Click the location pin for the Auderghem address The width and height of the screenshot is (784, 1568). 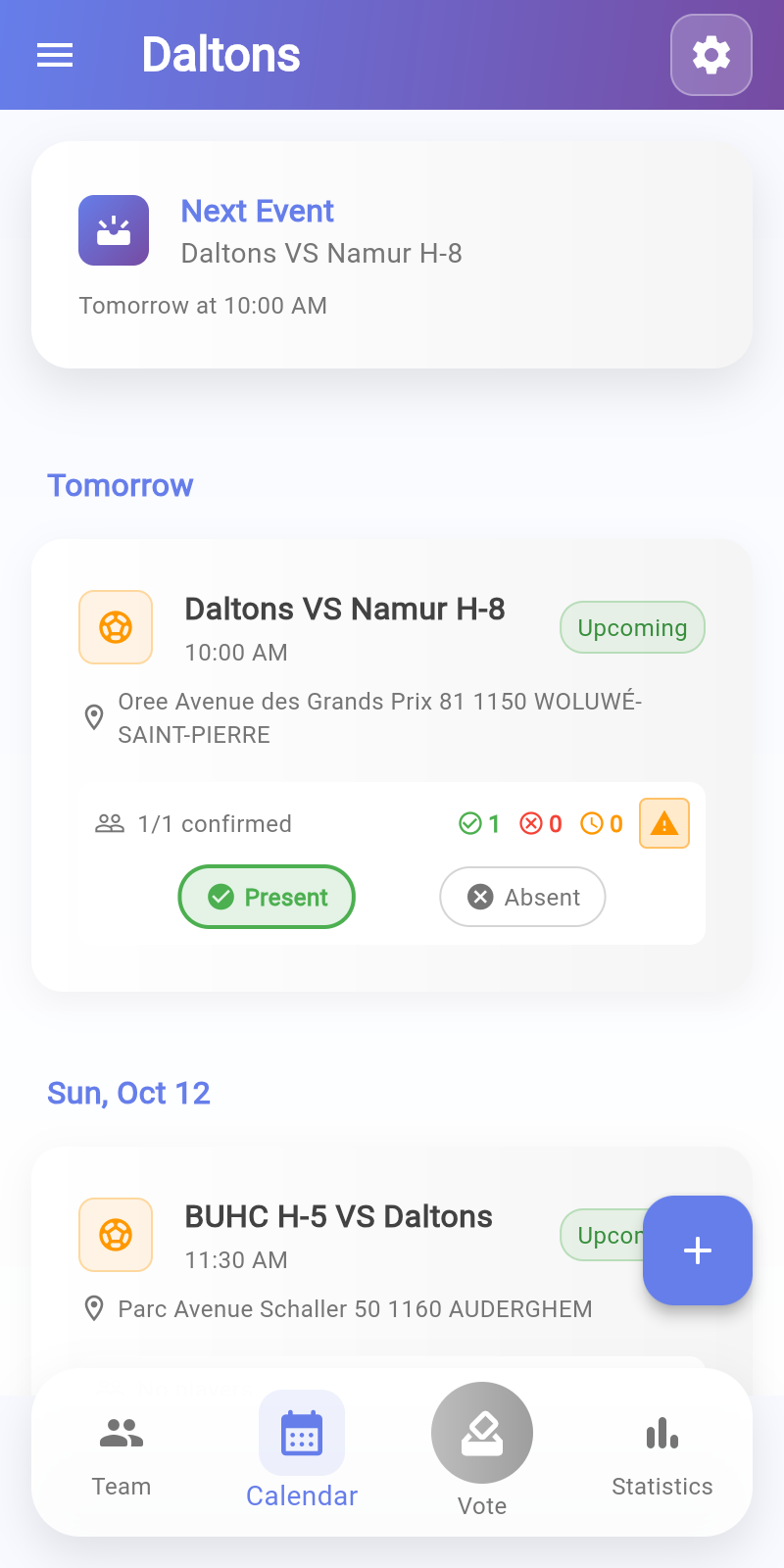tap(94, 1308)
